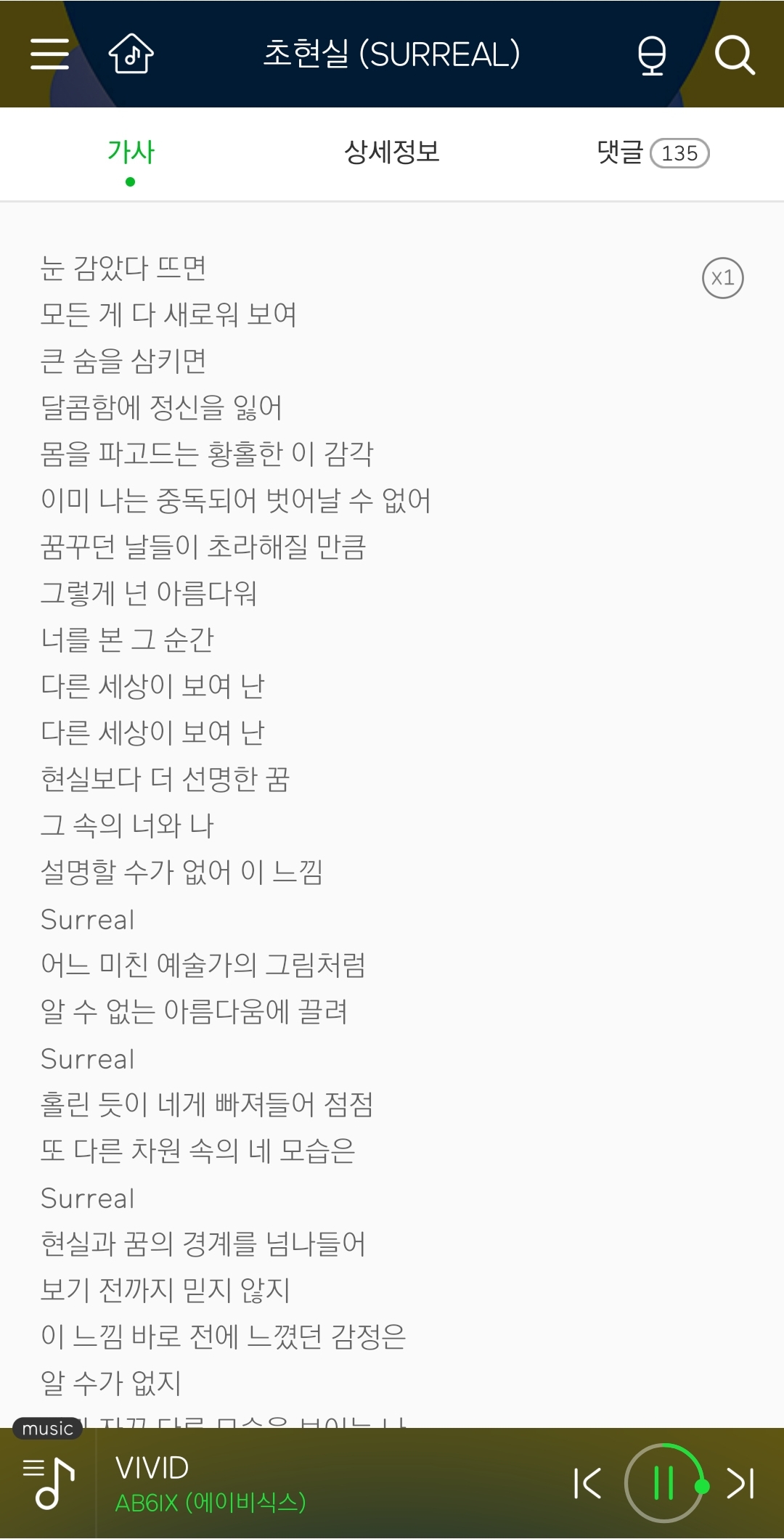This screenshot has height=1539, width=784.
Task: Tap the lyric line starting with Surreal
Action: [x=87, y=920]
